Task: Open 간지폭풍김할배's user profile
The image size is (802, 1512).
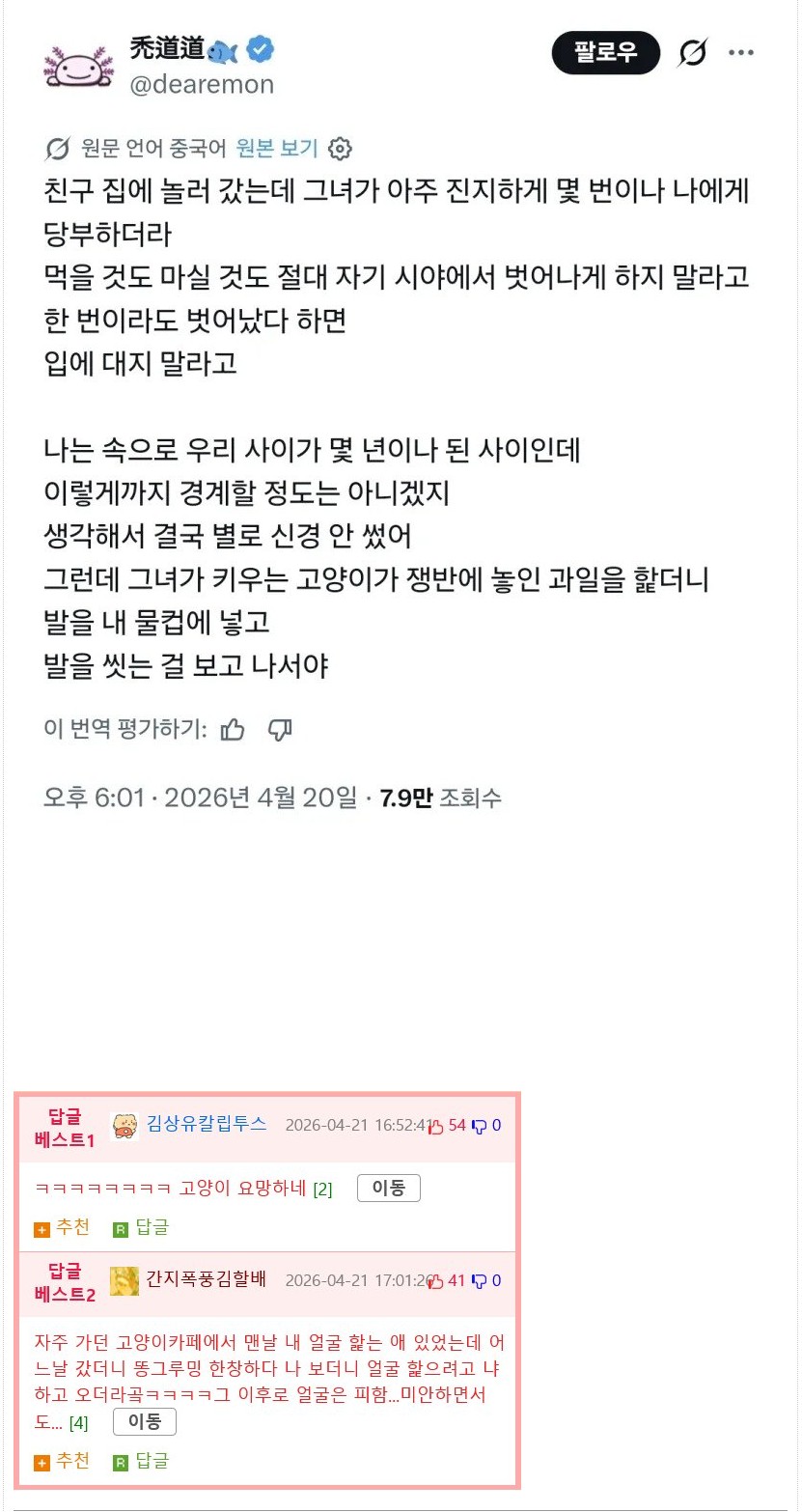Action: pos(205,1280)
